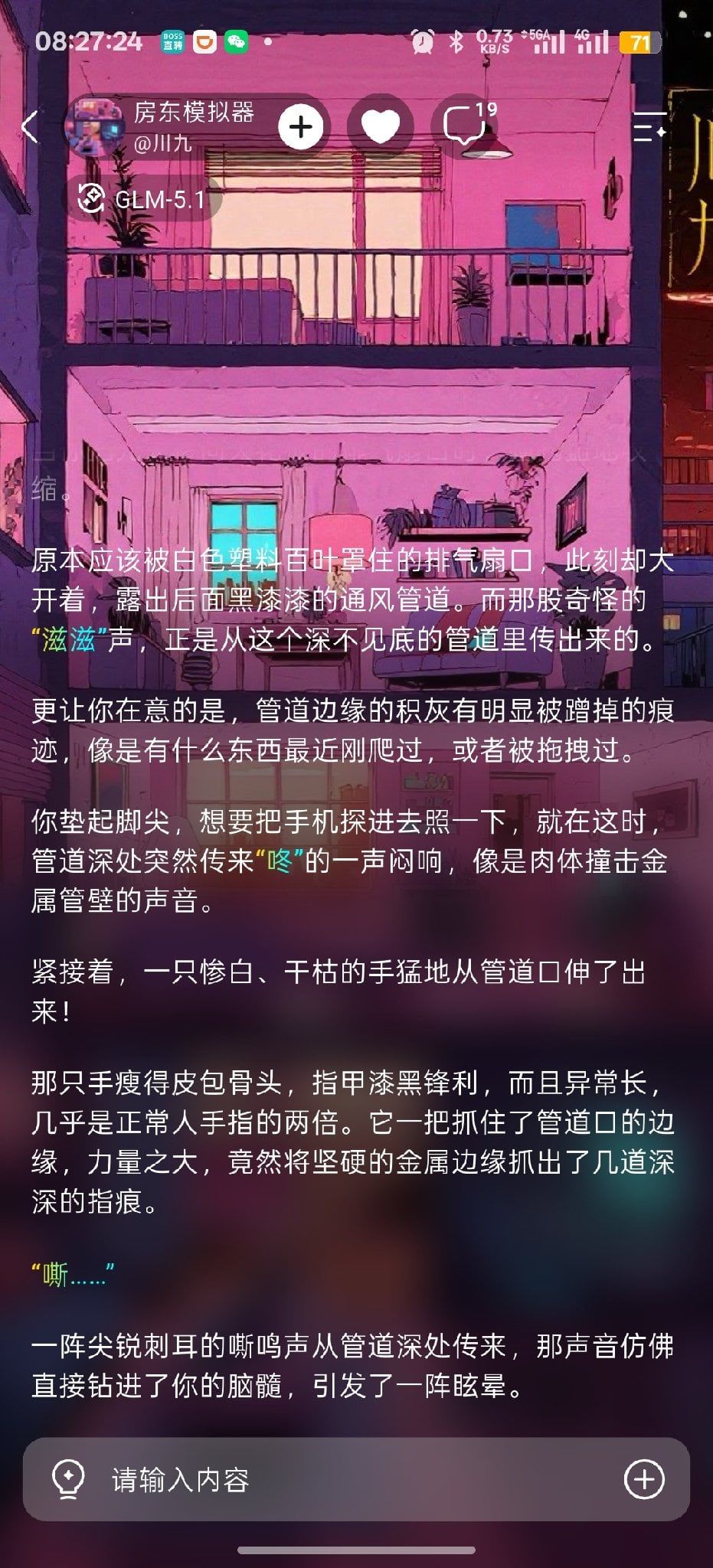The height and width of the screenshot is (1568, 713).
Task: Go back using the top-left arrow
Action: pyautogui.click(x=30, y=127)
